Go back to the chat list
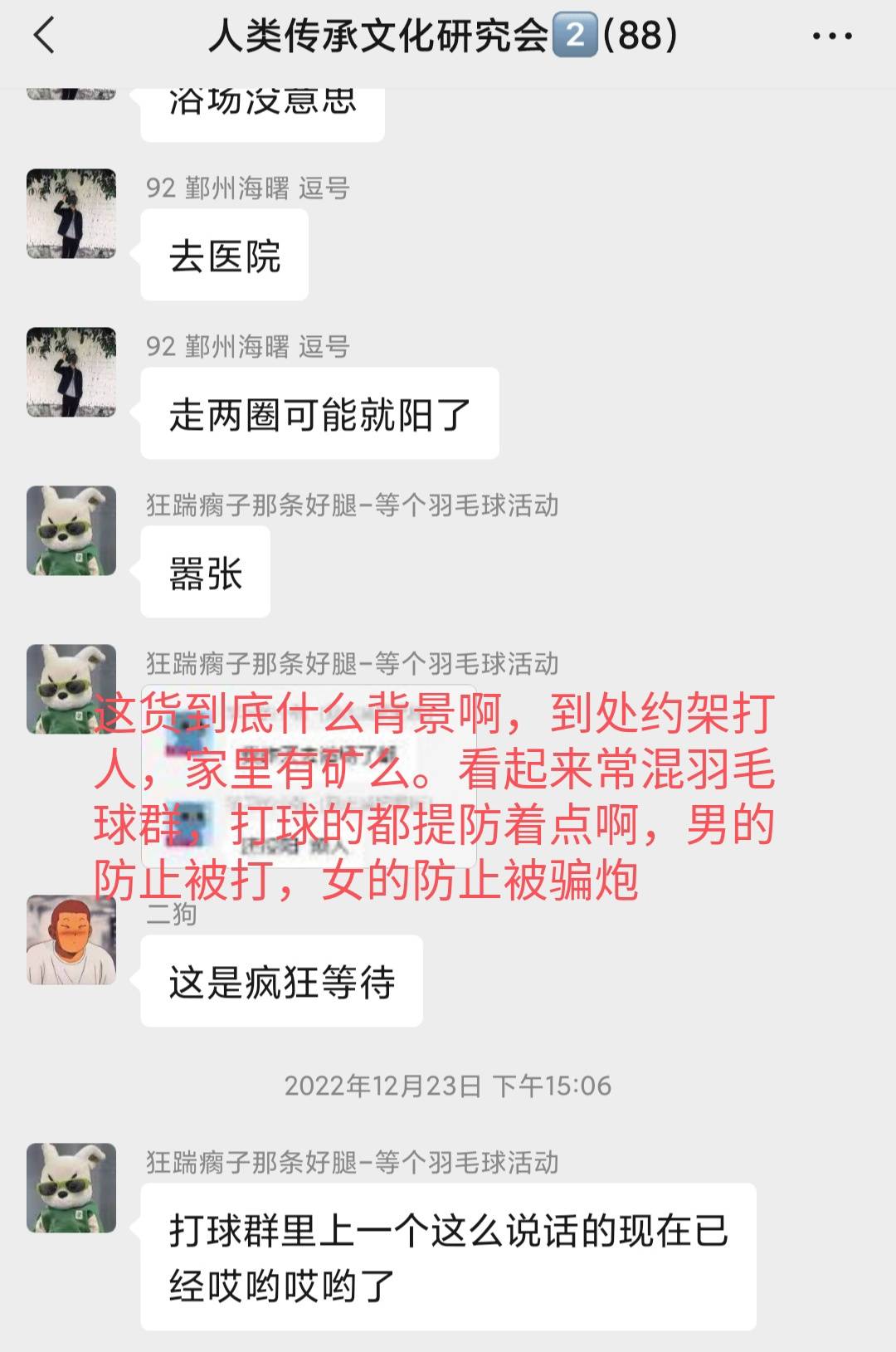 [45, 37]
